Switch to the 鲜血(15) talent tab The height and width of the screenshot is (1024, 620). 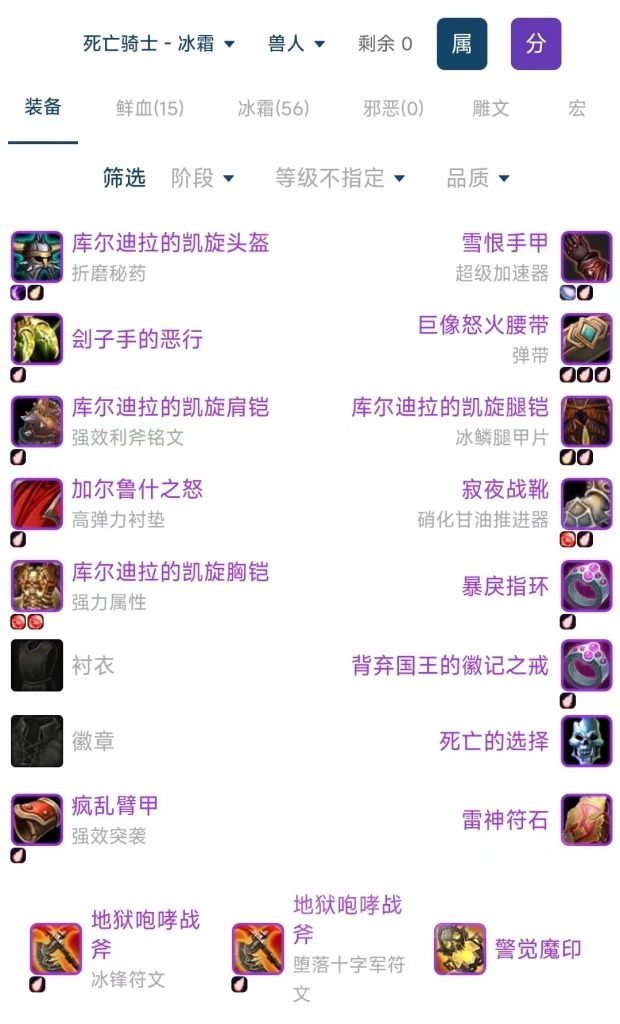point(150,108)
